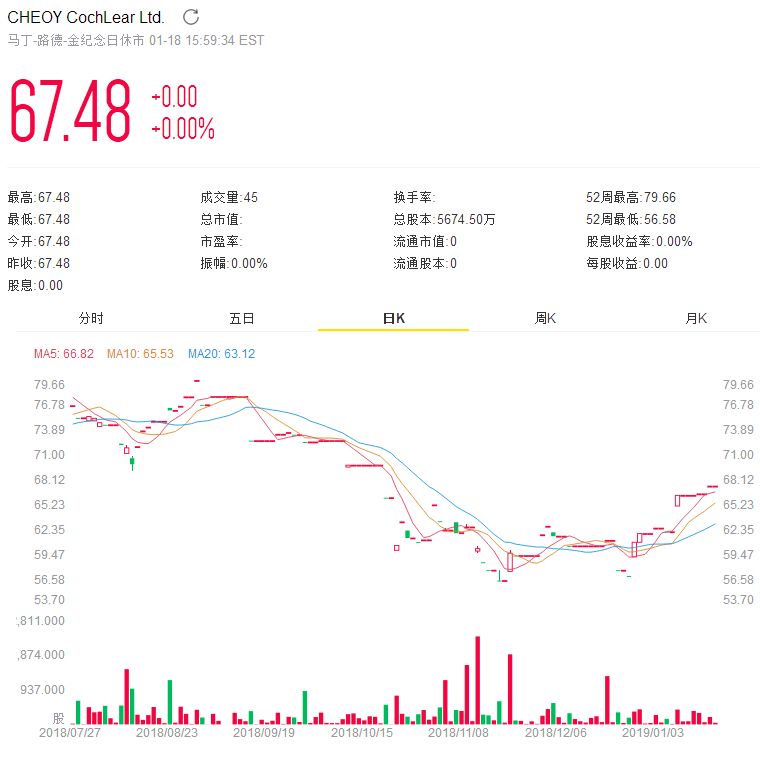Switch to the 五日 chart tab
The image size is (760, 760).
click(x=242, y=318)
